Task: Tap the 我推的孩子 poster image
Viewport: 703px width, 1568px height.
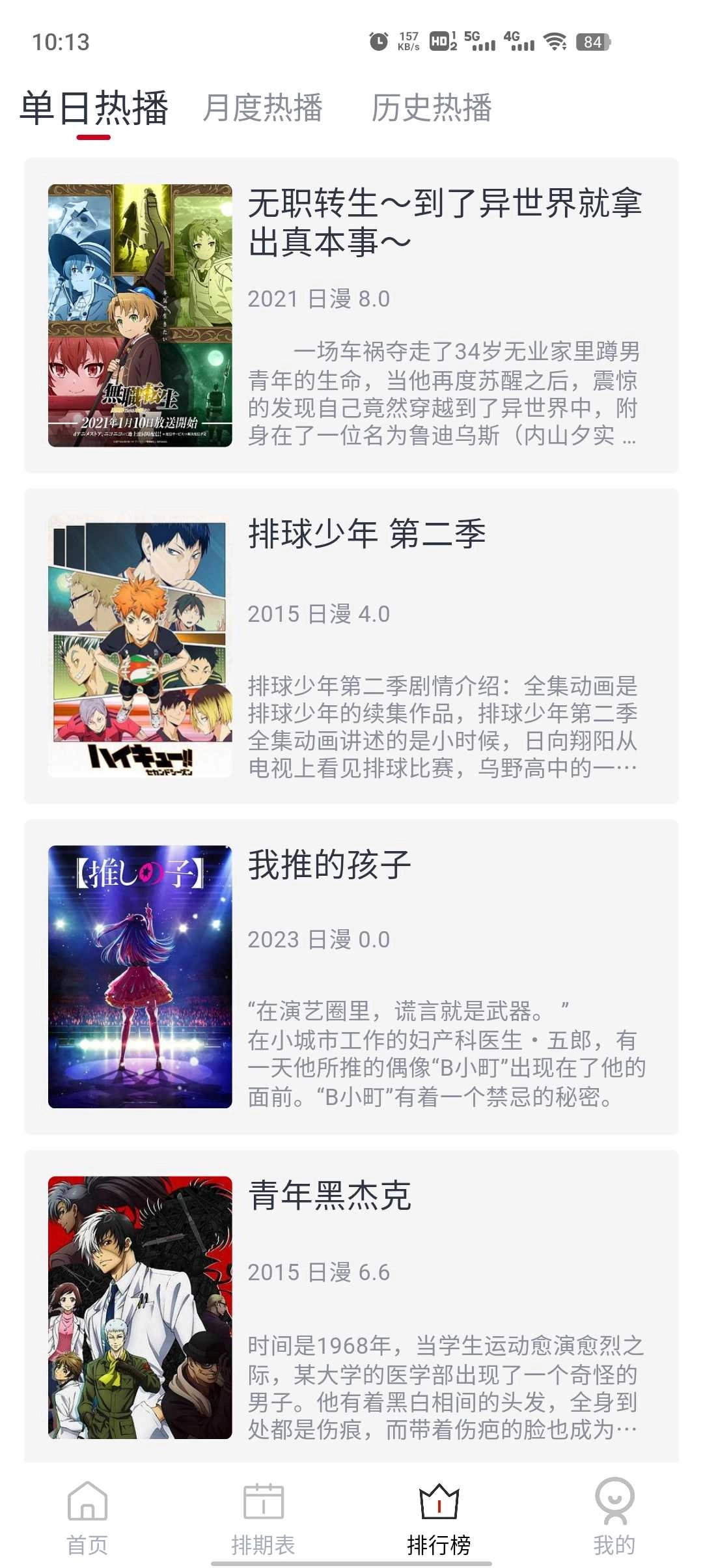Action: pyautogui.click(x=141, y=977)
